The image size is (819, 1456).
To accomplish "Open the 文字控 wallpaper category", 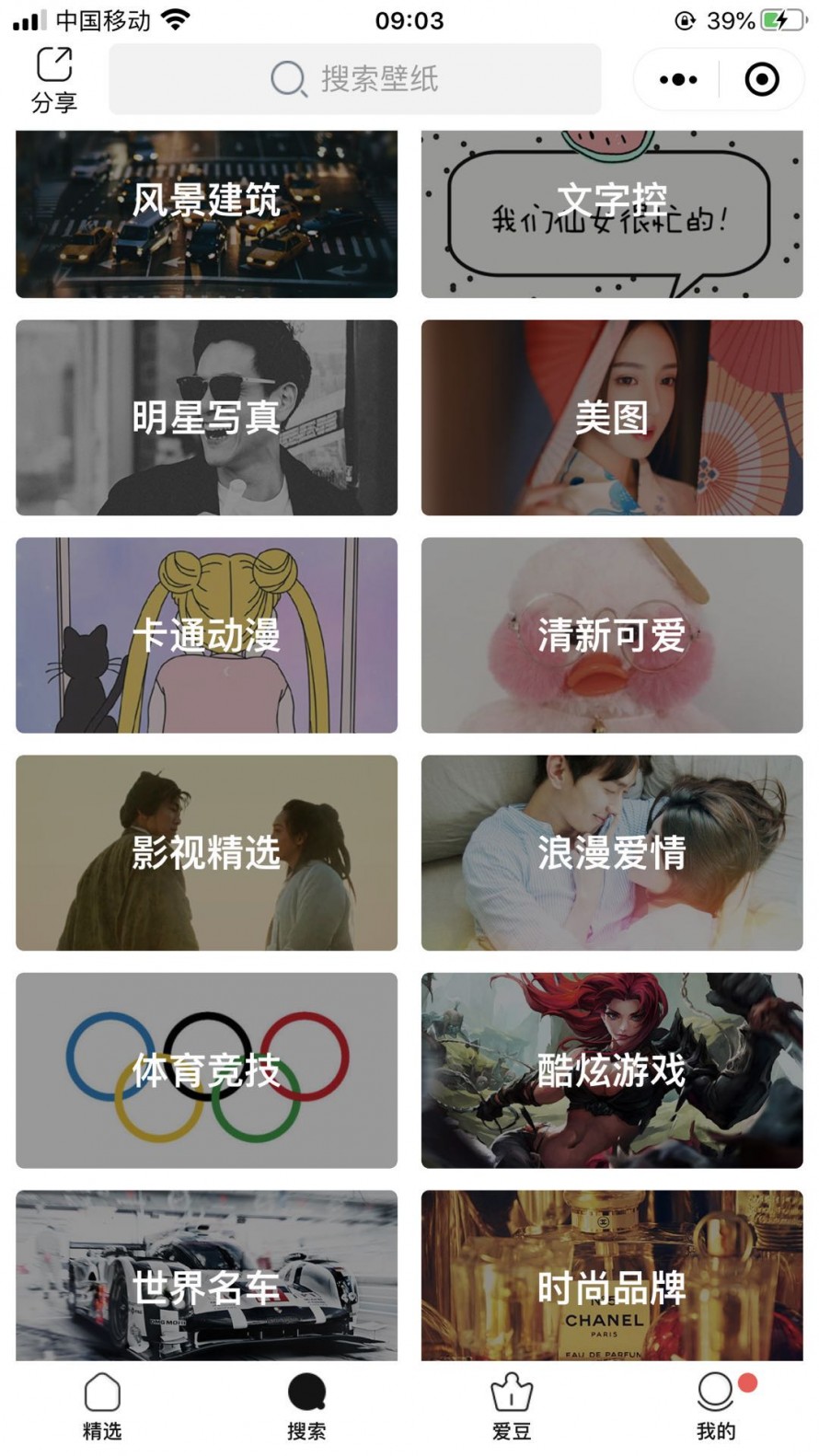I will point(612,214).
